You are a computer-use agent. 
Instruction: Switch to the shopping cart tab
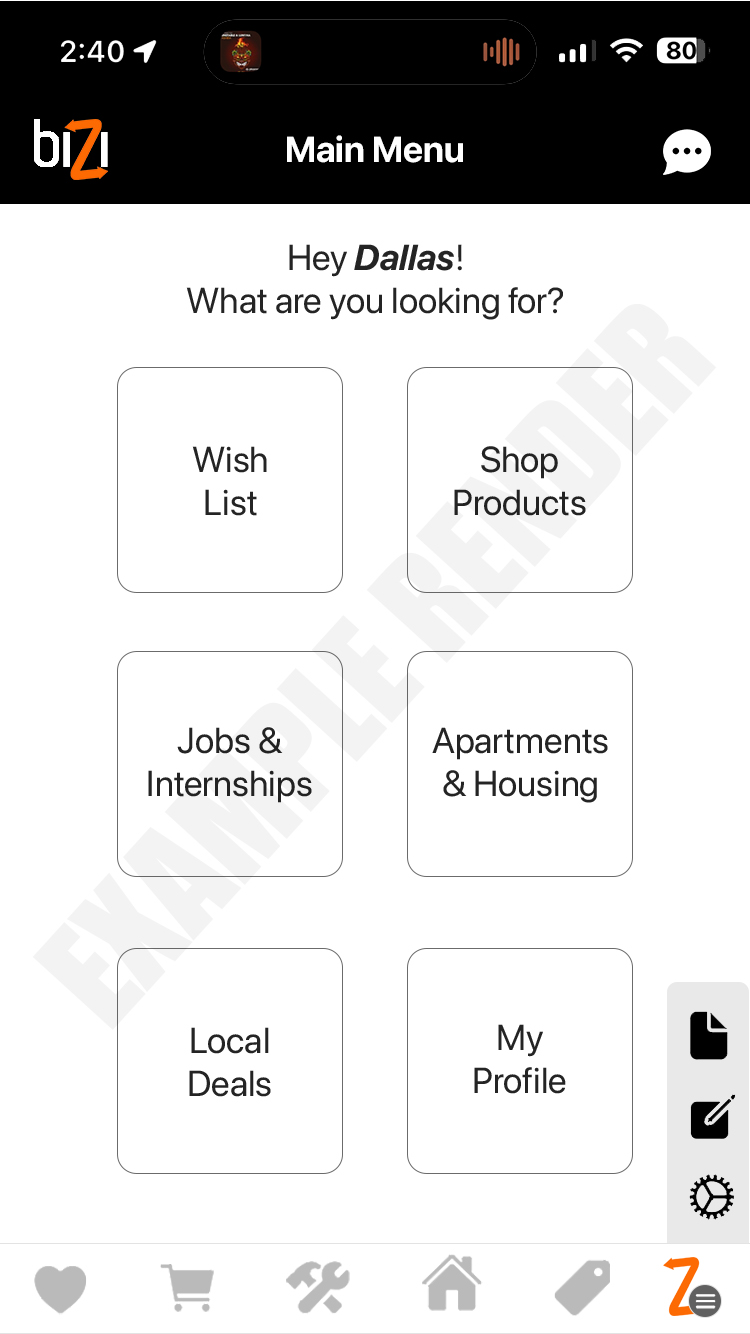pos(188,1288)
